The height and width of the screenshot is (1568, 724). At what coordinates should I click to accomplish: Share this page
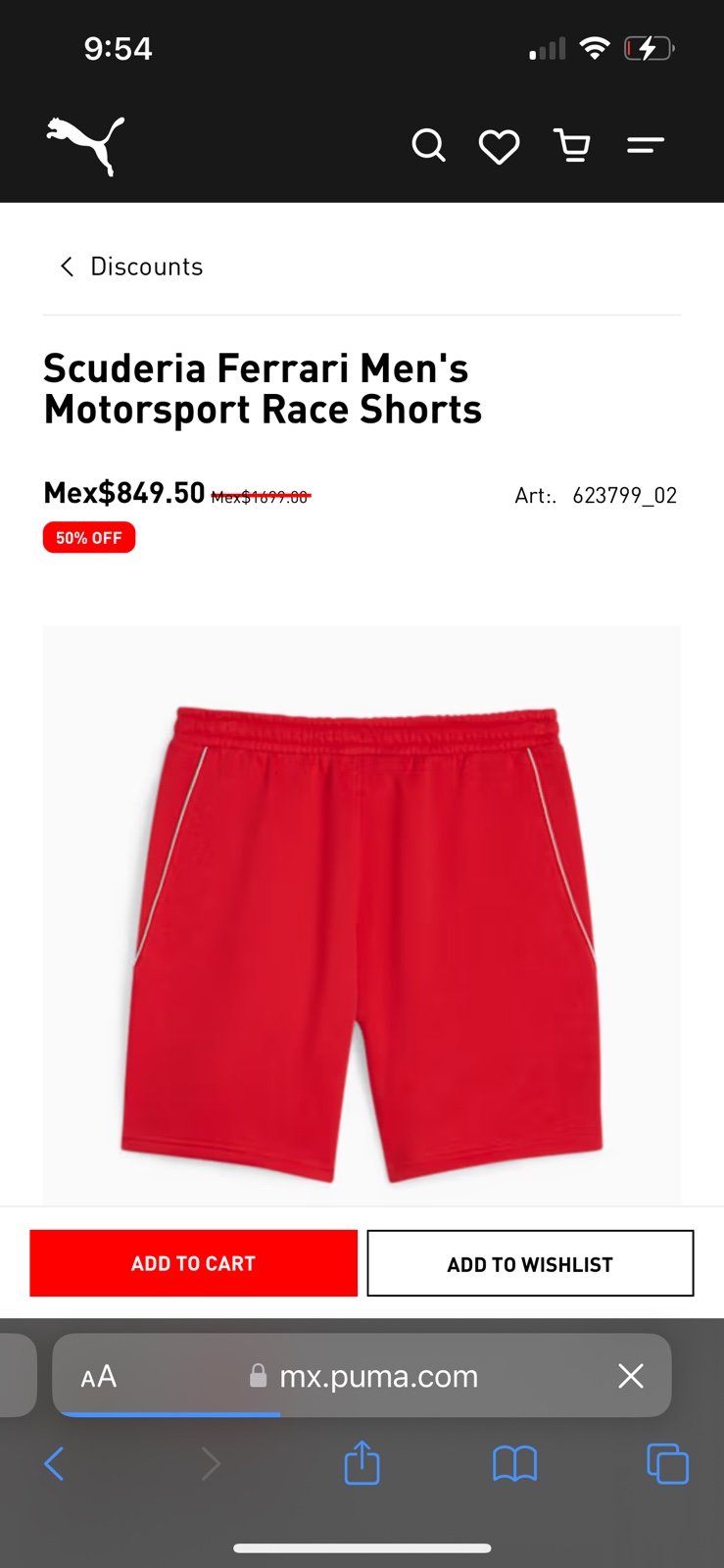362,1462
